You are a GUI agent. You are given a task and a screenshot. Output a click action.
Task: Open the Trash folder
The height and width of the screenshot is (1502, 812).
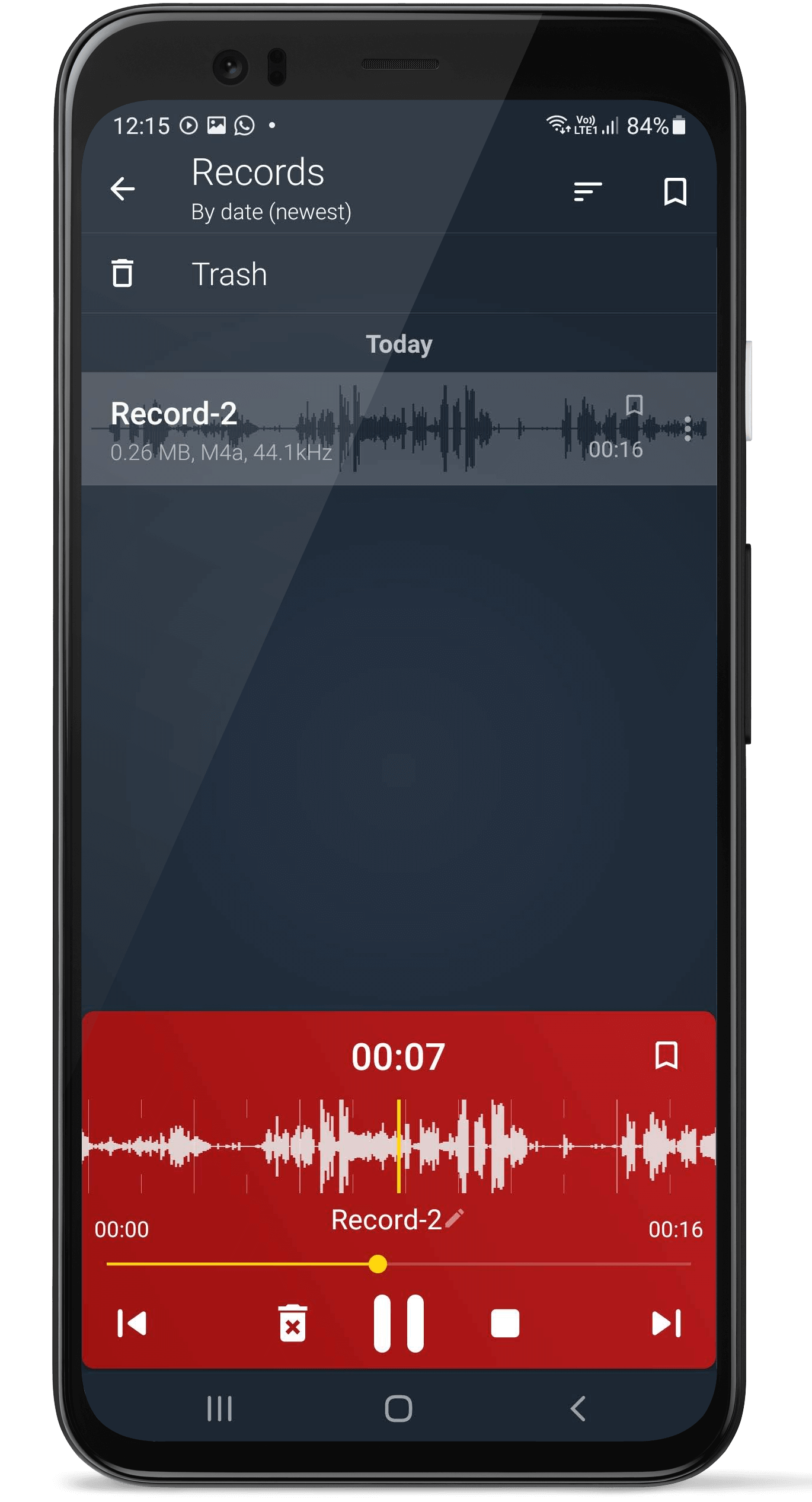pyautogui.click(x=399, y=274)
